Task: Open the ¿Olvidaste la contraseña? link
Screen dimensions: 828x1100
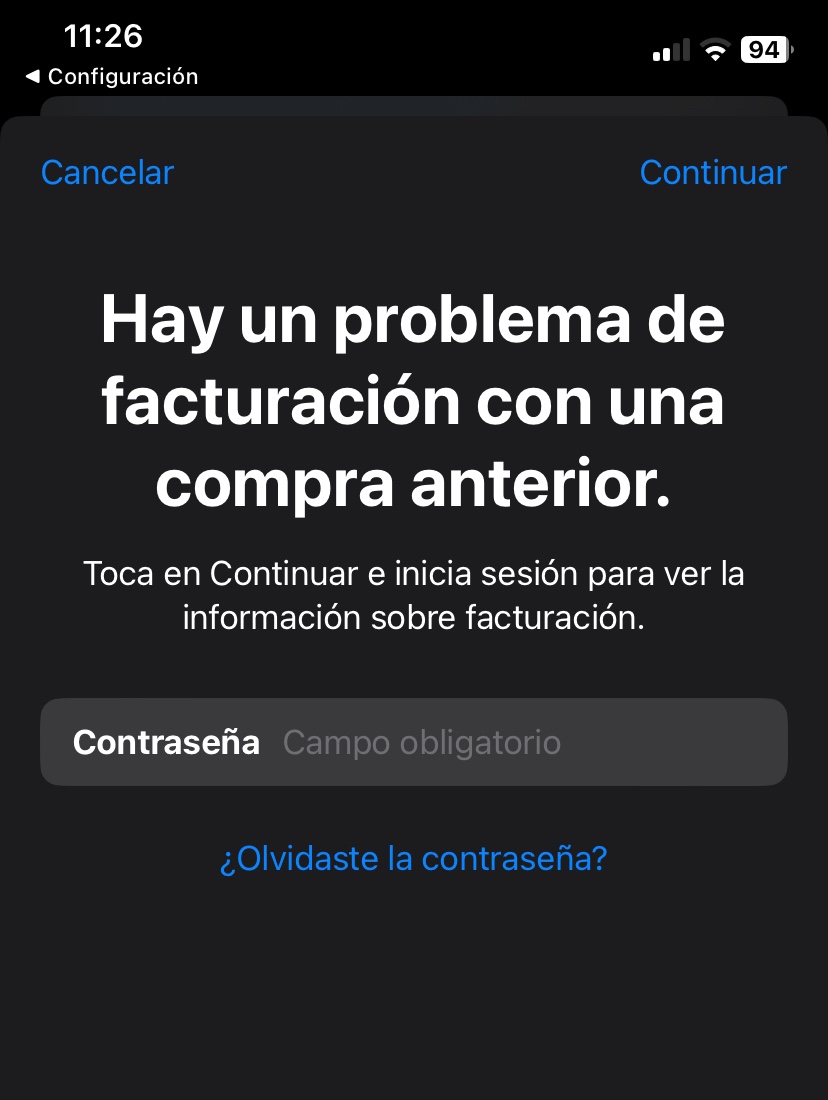Action: point(413,858)
